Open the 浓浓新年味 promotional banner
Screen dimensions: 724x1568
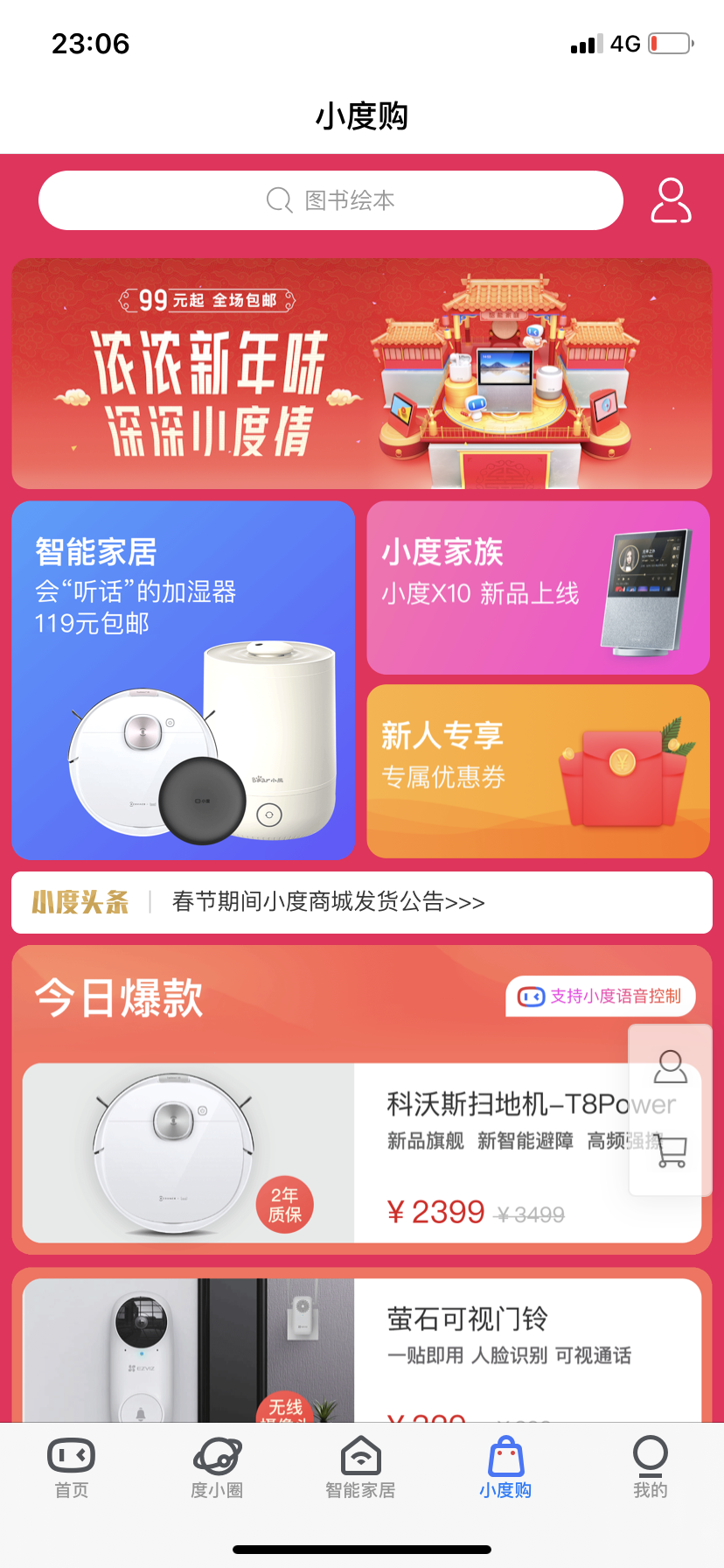[361, 374]
